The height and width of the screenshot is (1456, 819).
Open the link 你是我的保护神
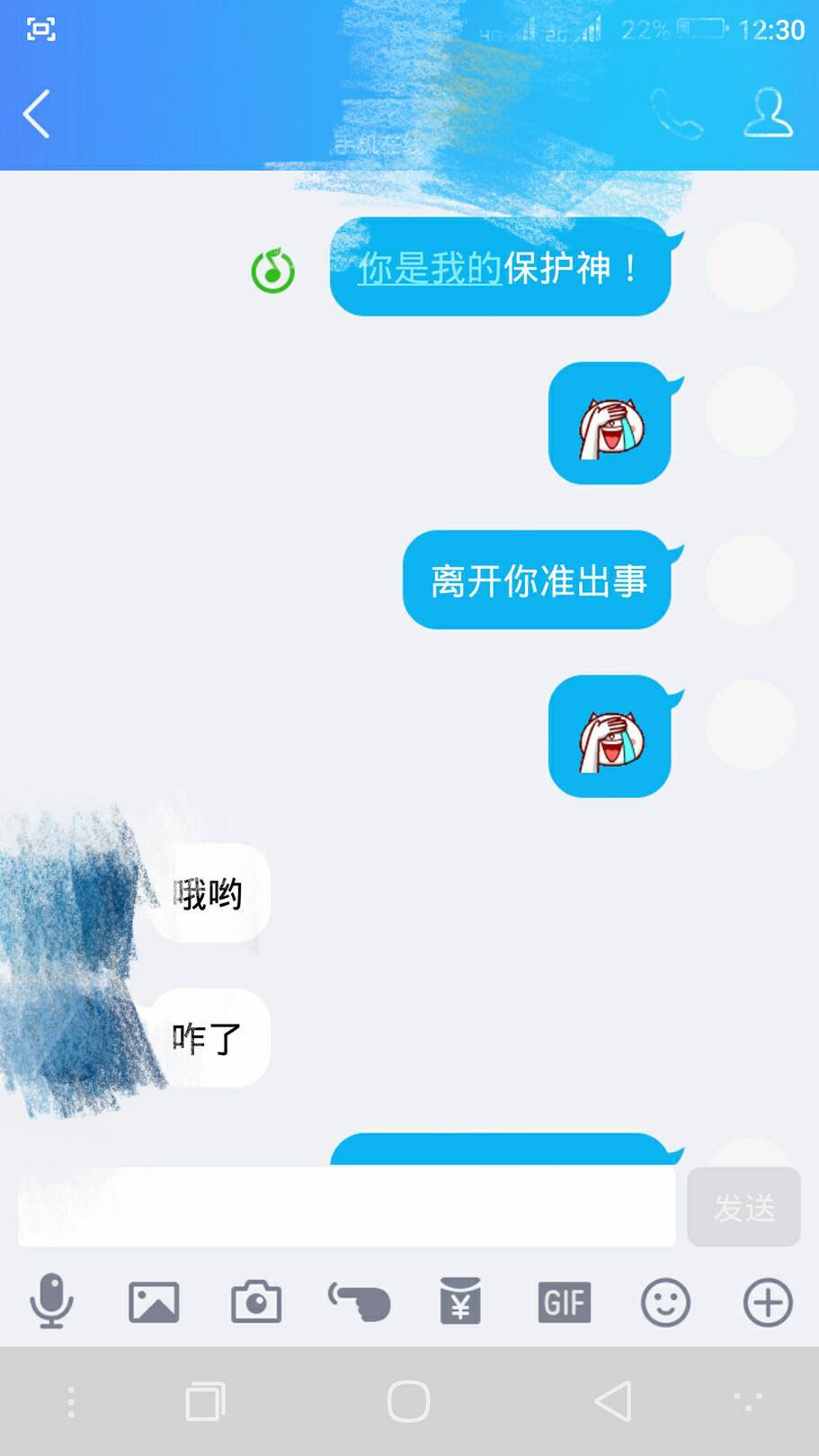[x=430, y=268]
